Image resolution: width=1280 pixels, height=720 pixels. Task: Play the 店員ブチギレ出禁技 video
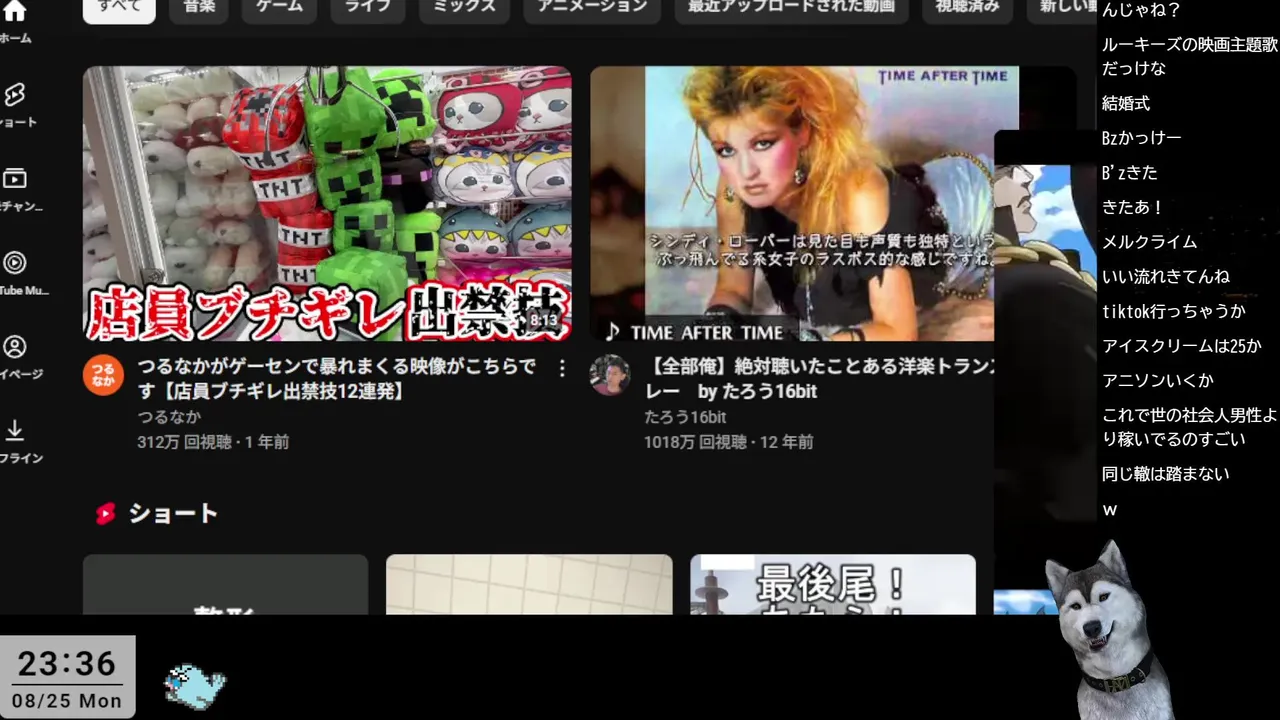point(327,204)
